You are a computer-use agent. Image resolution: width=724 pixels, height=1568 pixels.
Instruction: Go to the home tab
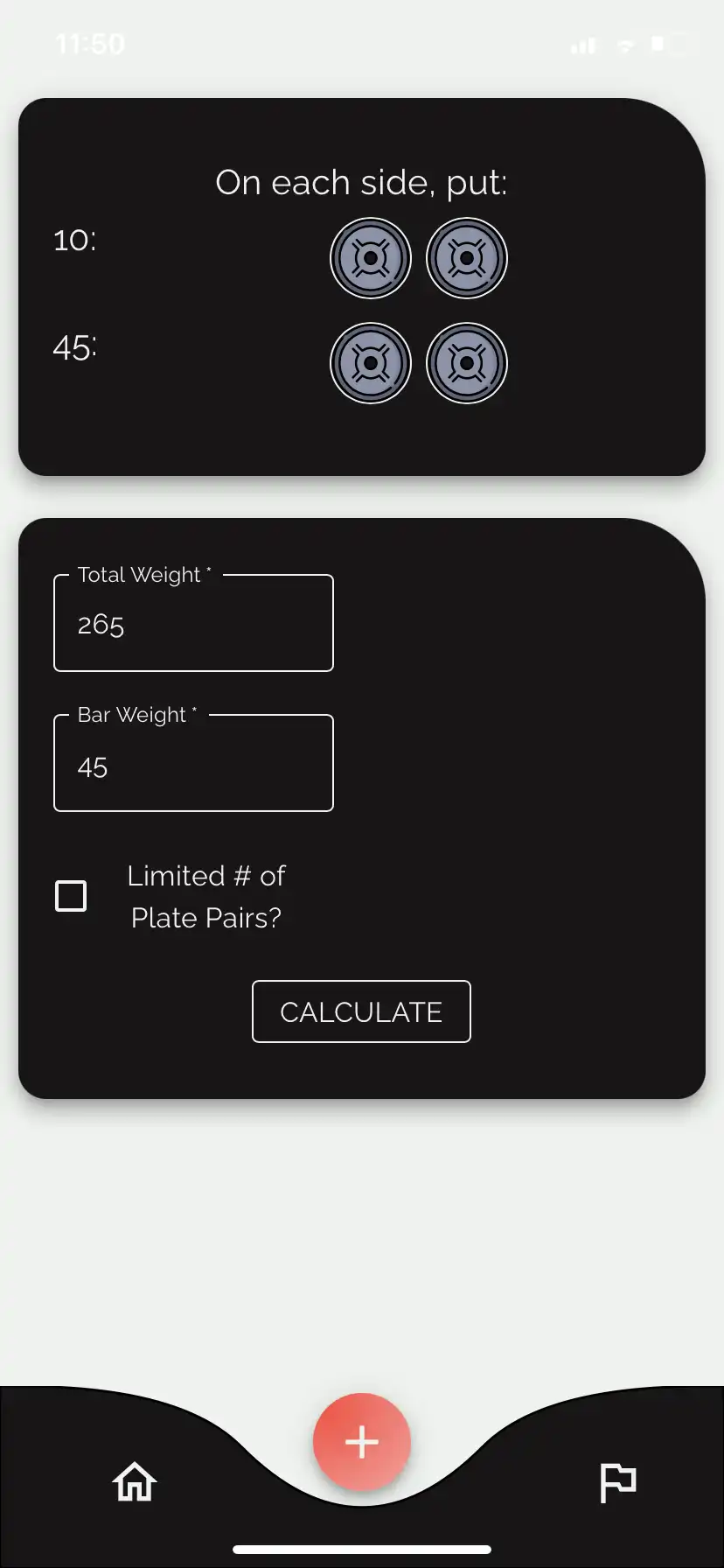click(x=135, y=1482)
